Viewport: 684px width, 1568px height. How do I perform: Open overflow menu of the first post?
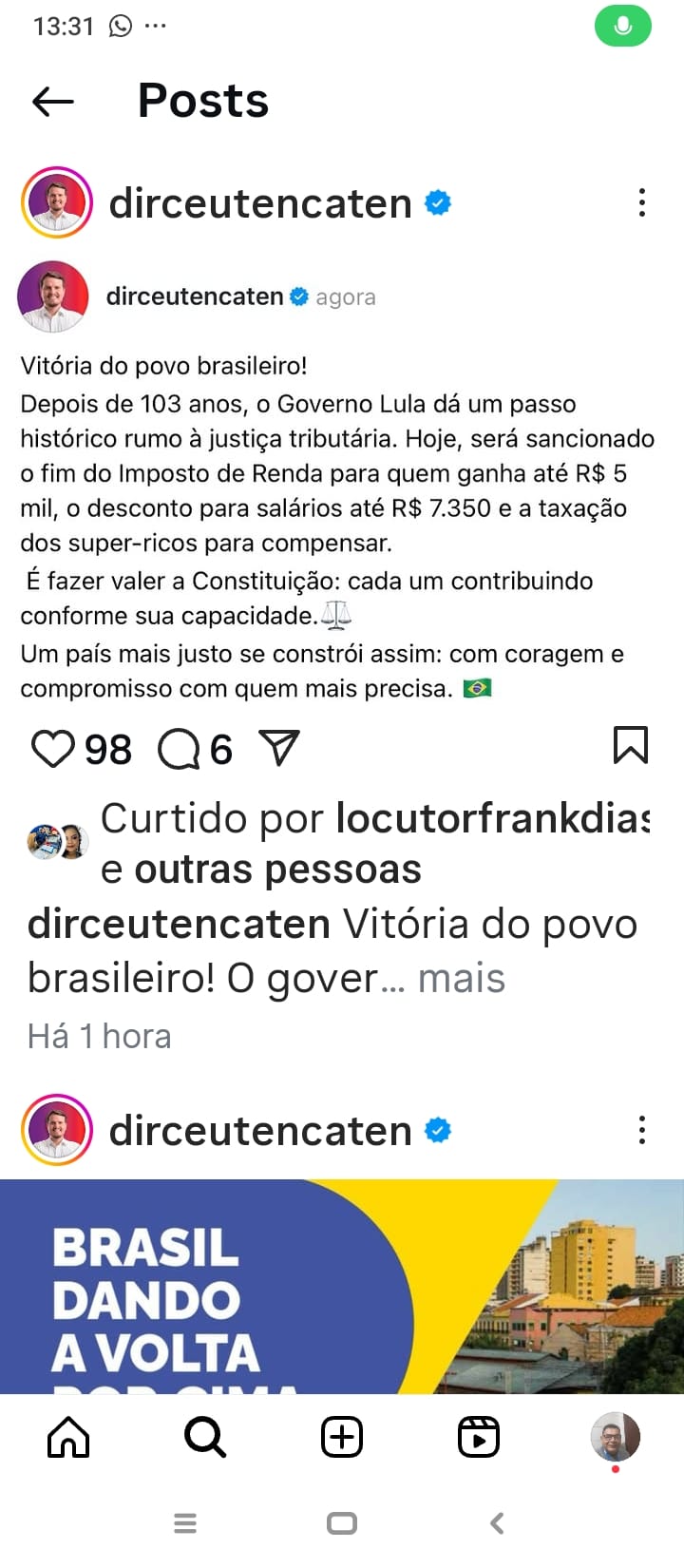(x=642, y=202)
